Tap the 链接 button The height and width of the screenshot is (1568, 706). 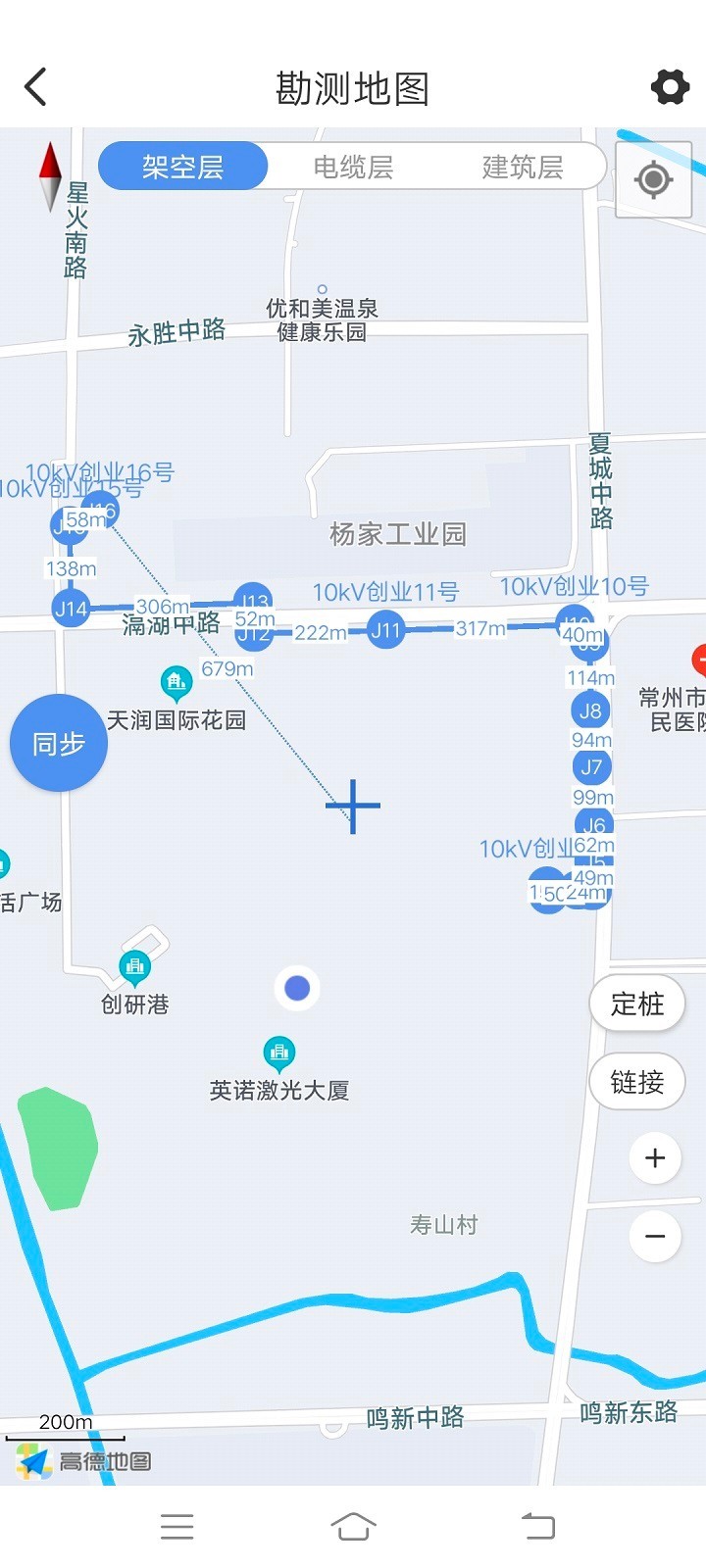coord(637,1082)
